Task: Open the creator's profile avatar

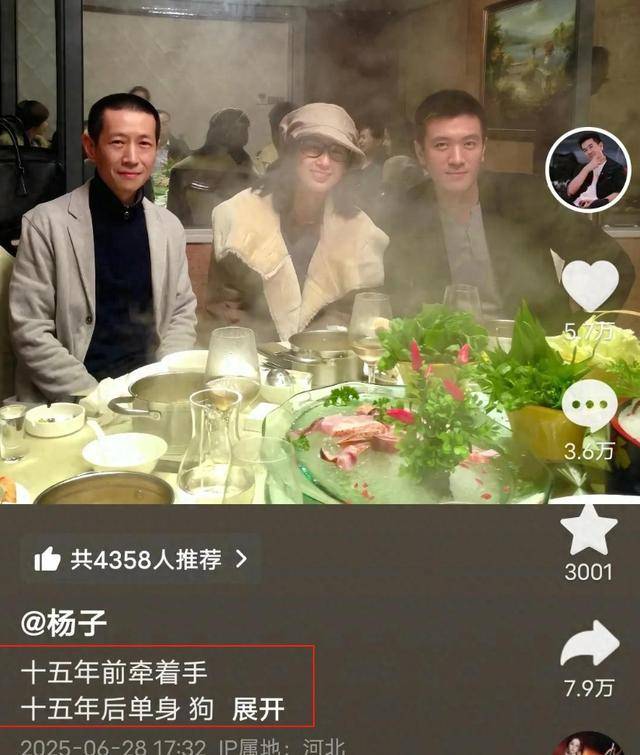Action: [x=587, y=170]
